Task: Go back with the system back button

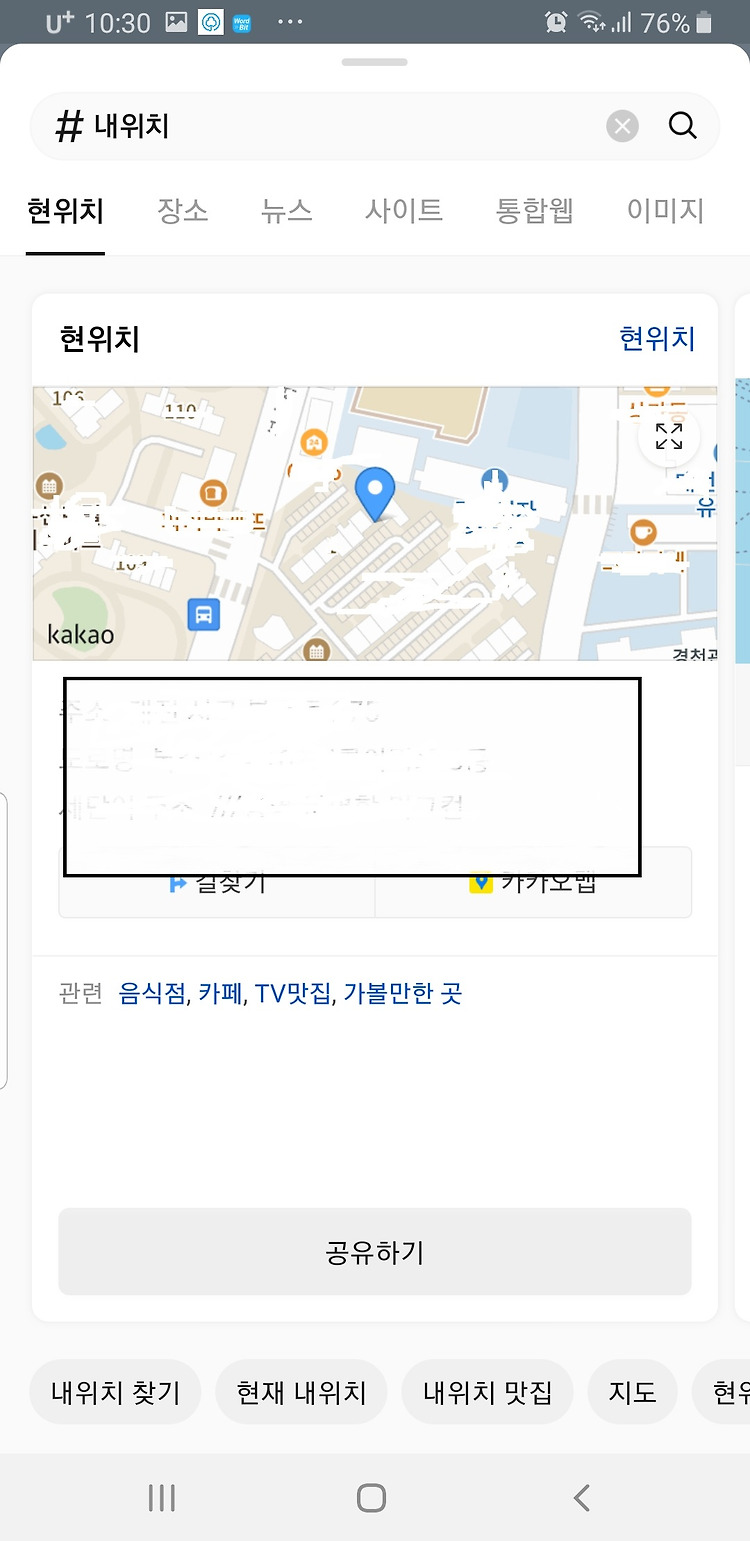Action: tap(582, 1497)
